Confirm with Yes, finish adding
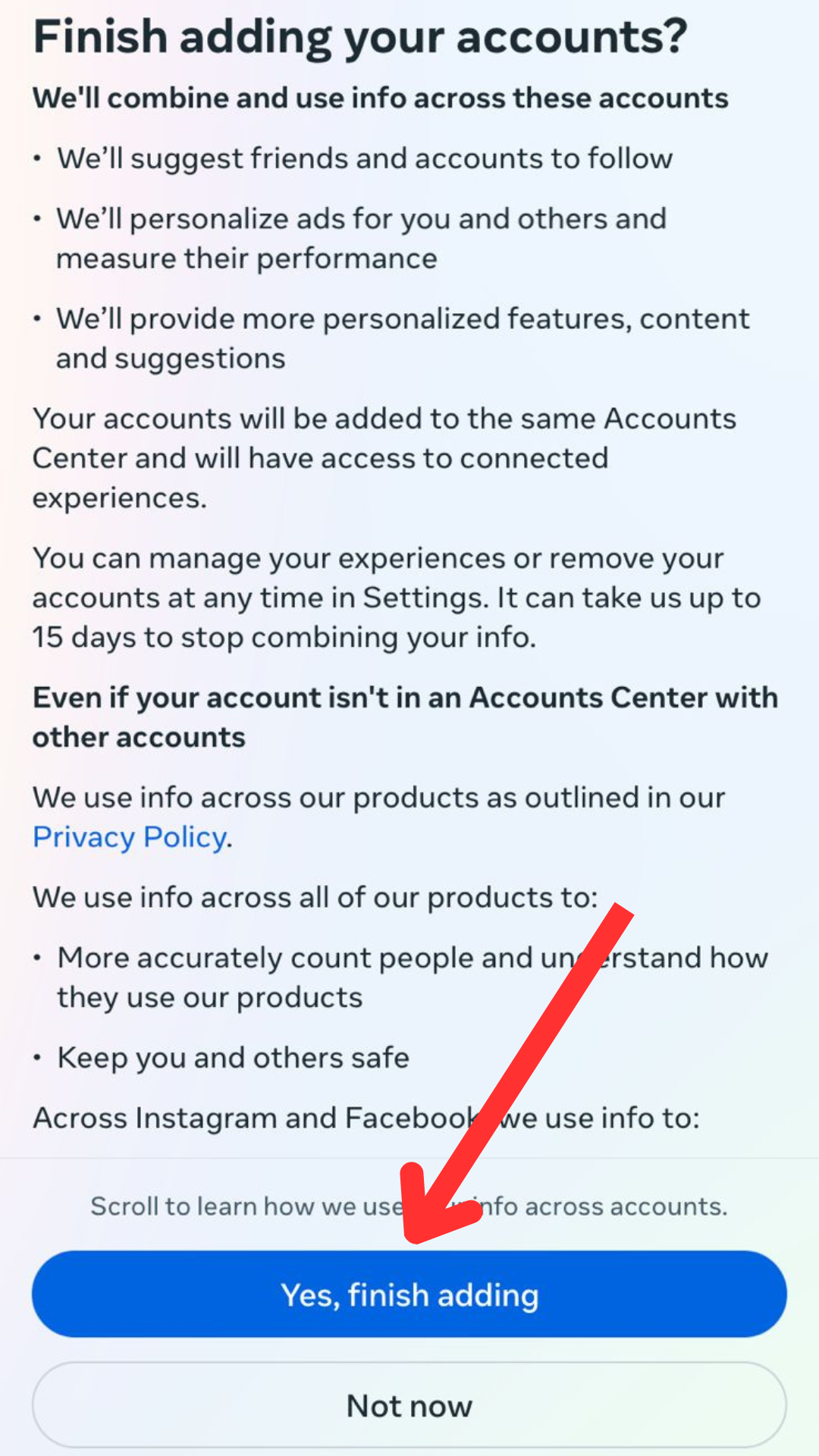The height and width of the screenshot is (1456, 819). pyautogui.click(x=409, y=1294)
